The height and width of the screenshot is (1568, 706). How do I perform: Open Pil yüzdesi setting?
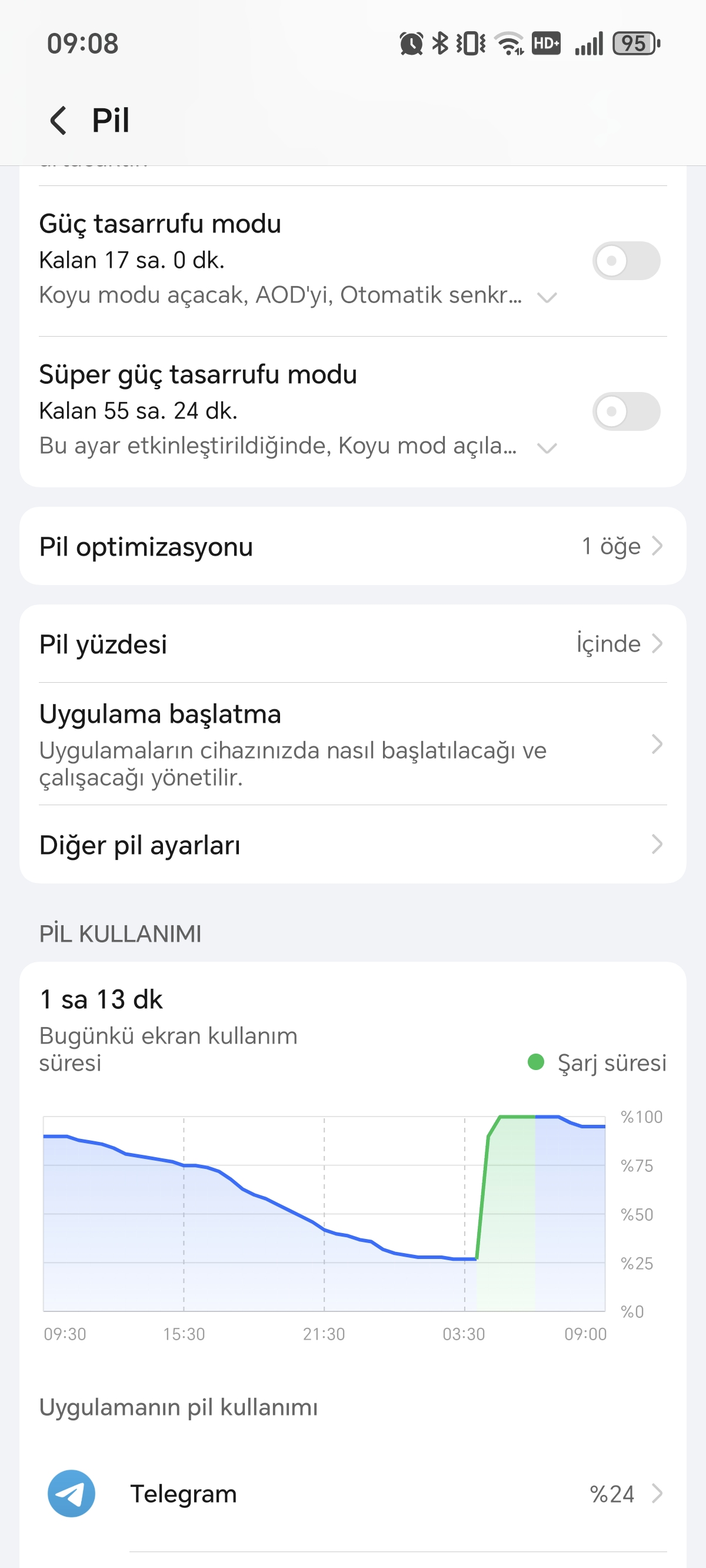(x=353, y=643)
